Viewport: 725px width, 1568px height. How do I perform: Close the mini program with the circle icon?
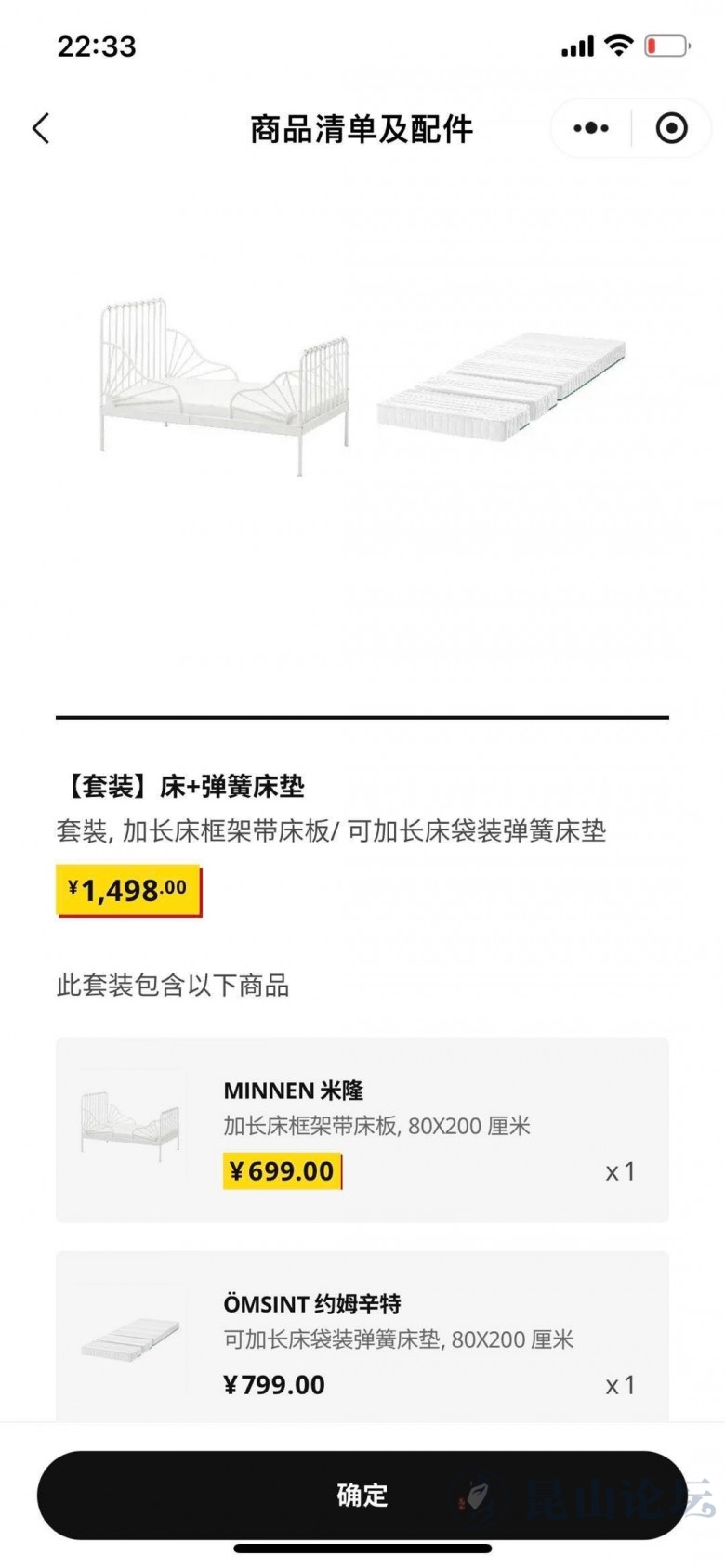(x=671, y=128)
